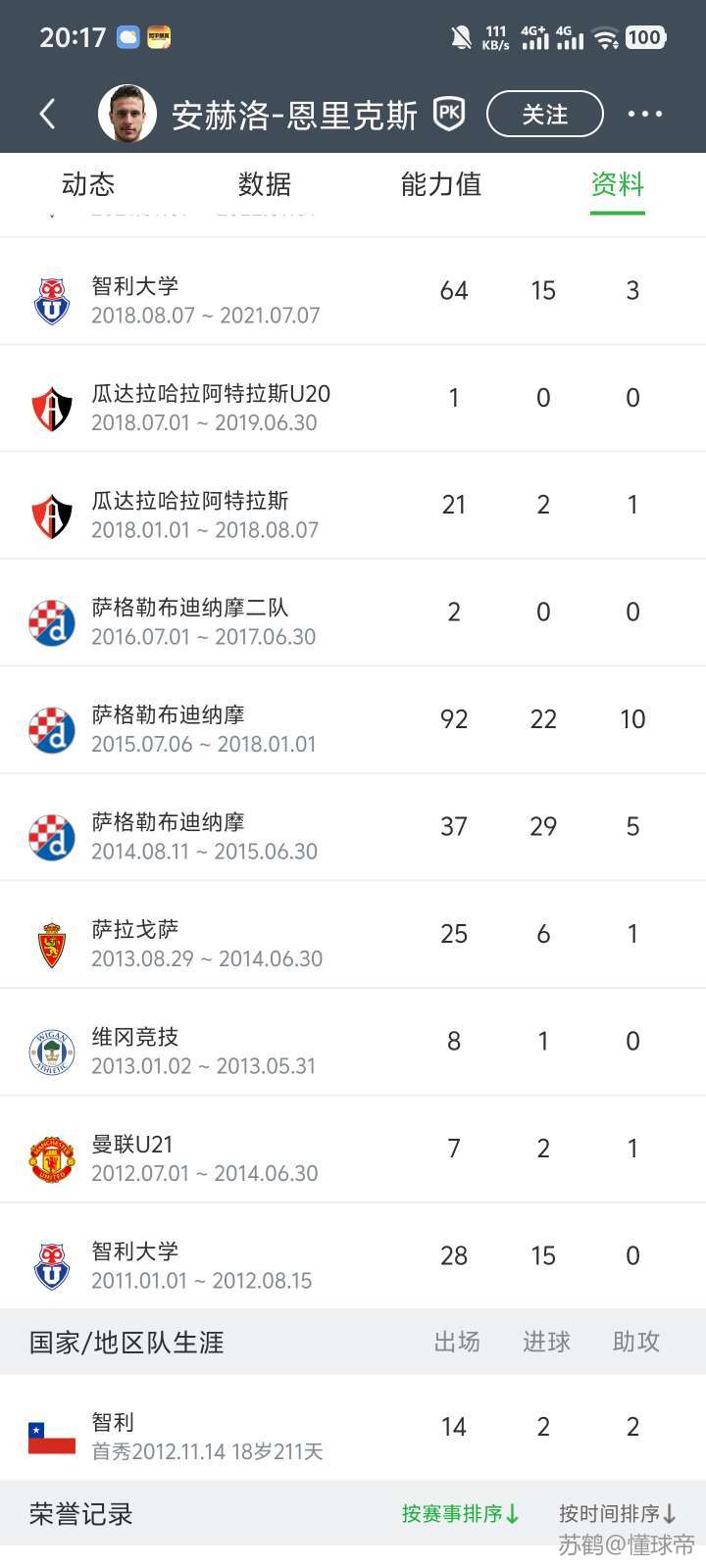Sort honors with 按赛事排序
Viewport: 706px width, 1568px height.
coord(460,1514)
